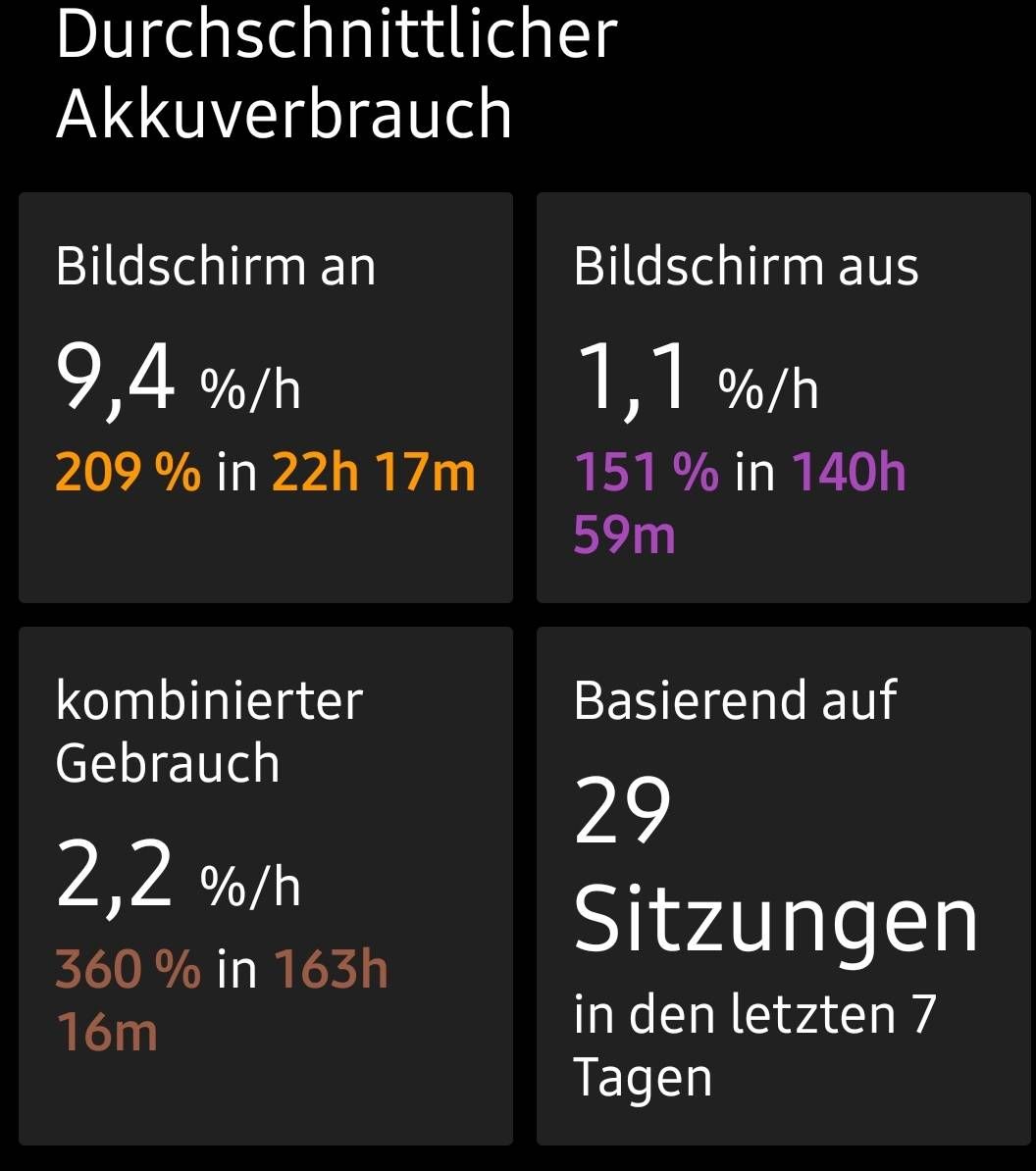Tap the 1,1 %/h screen-off rate value
The image size is (1036, 1171).
tap(697, 378)
